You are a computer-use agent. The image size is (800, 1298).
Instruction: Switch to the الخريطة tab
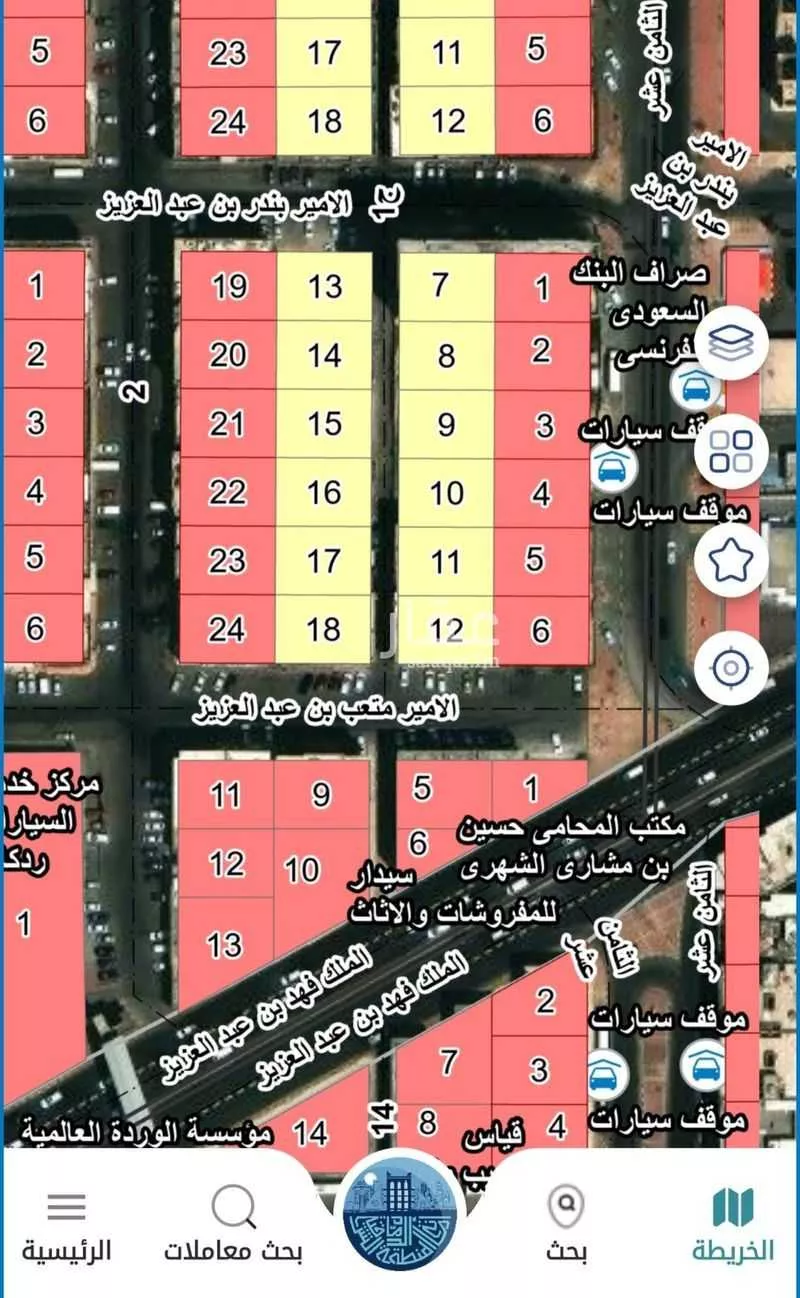(x=733, y=1225)
